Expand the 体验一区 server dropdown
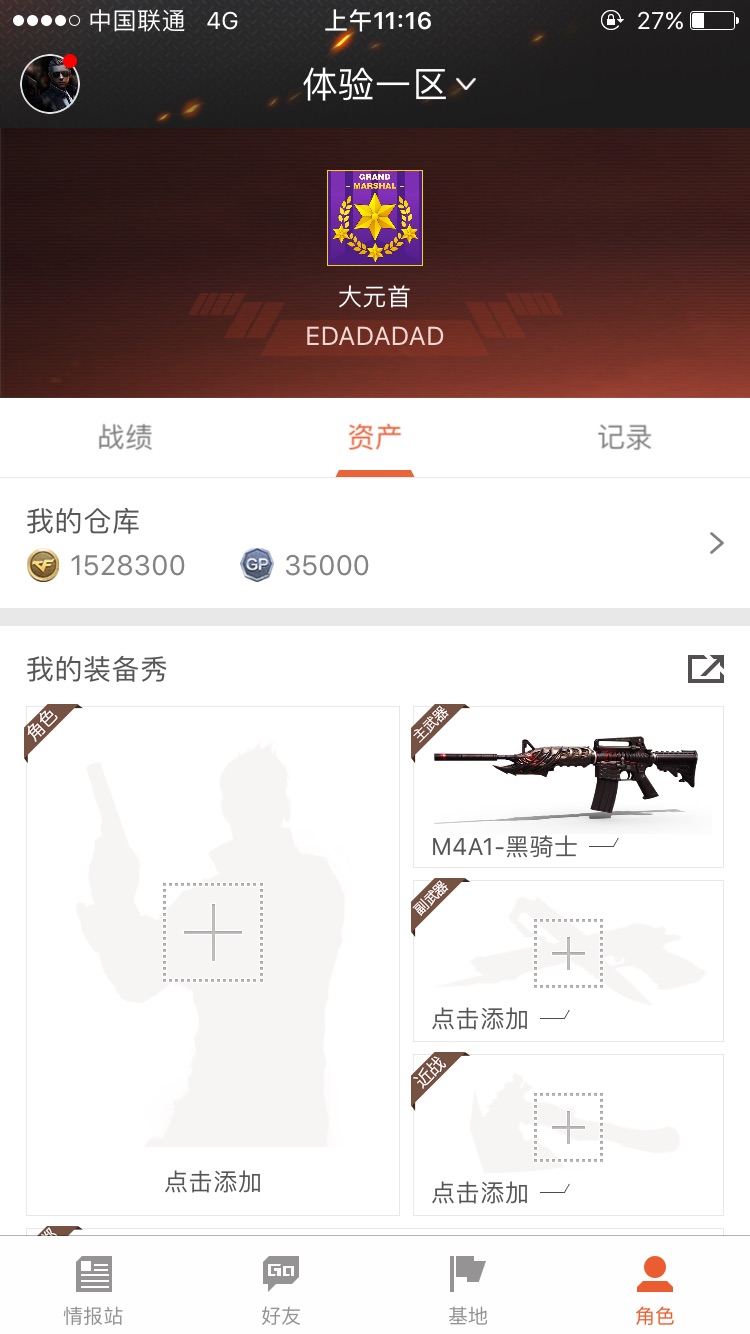Image resolution: width=750 pixels, height=1334 pixels. 389,85
